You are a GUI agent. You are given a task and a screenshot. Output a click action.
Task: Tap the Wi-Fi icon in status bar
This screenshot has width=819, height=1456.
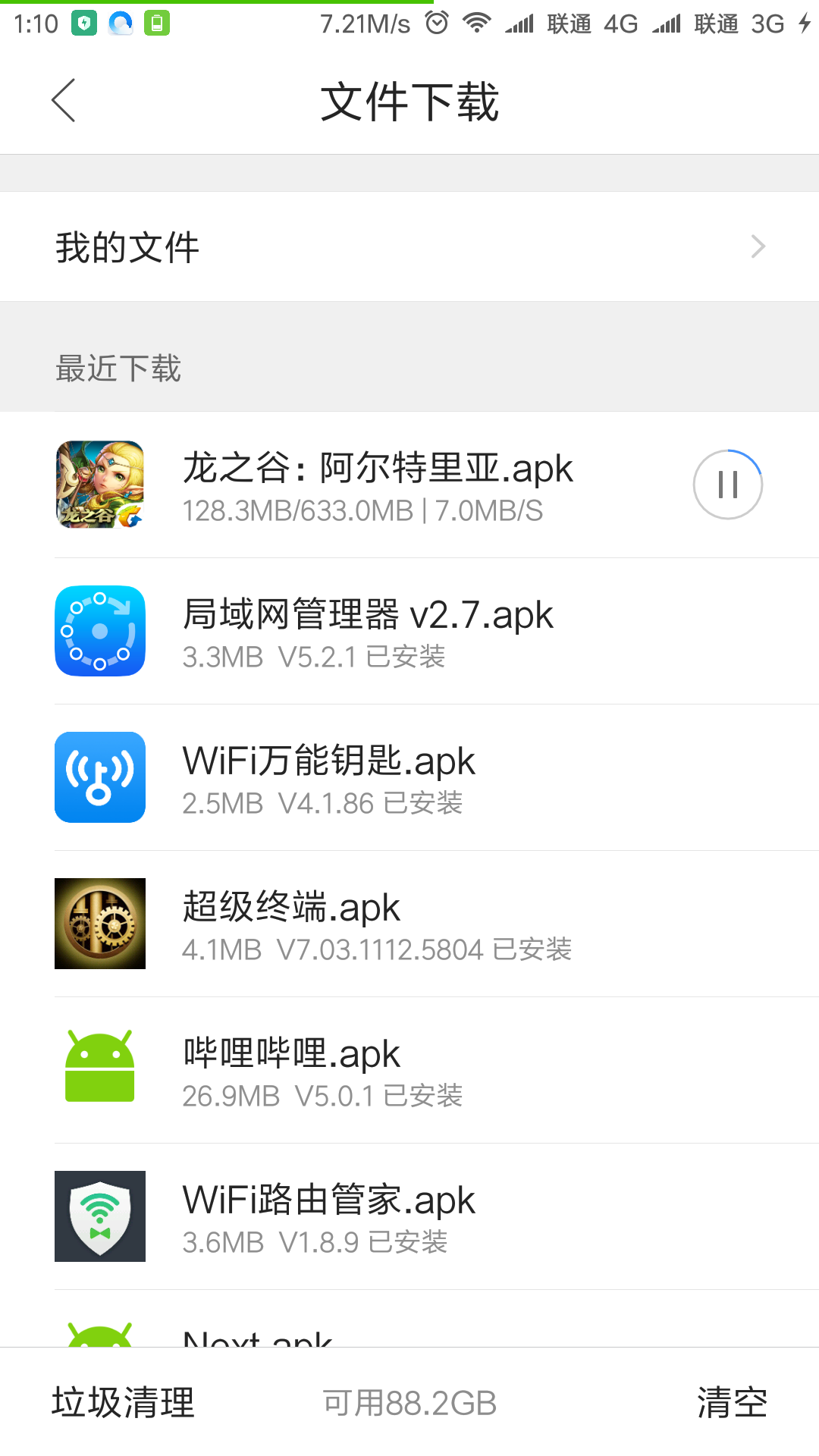477,23
